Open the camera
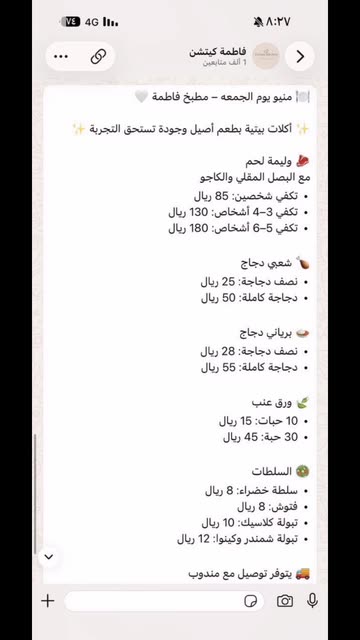 pos(285,601)
